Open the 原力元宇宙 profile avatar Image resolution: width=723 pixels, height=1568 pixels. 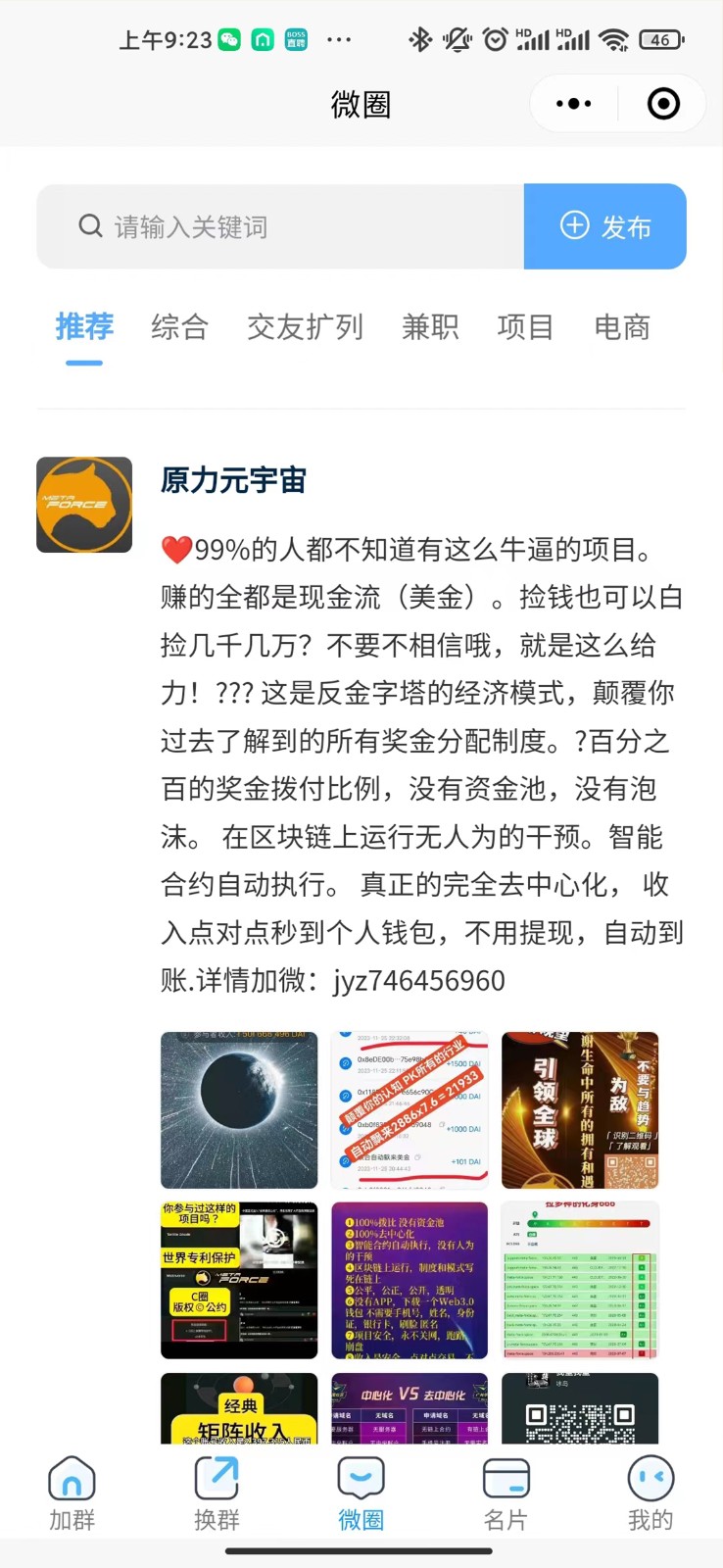coord(84,505)
